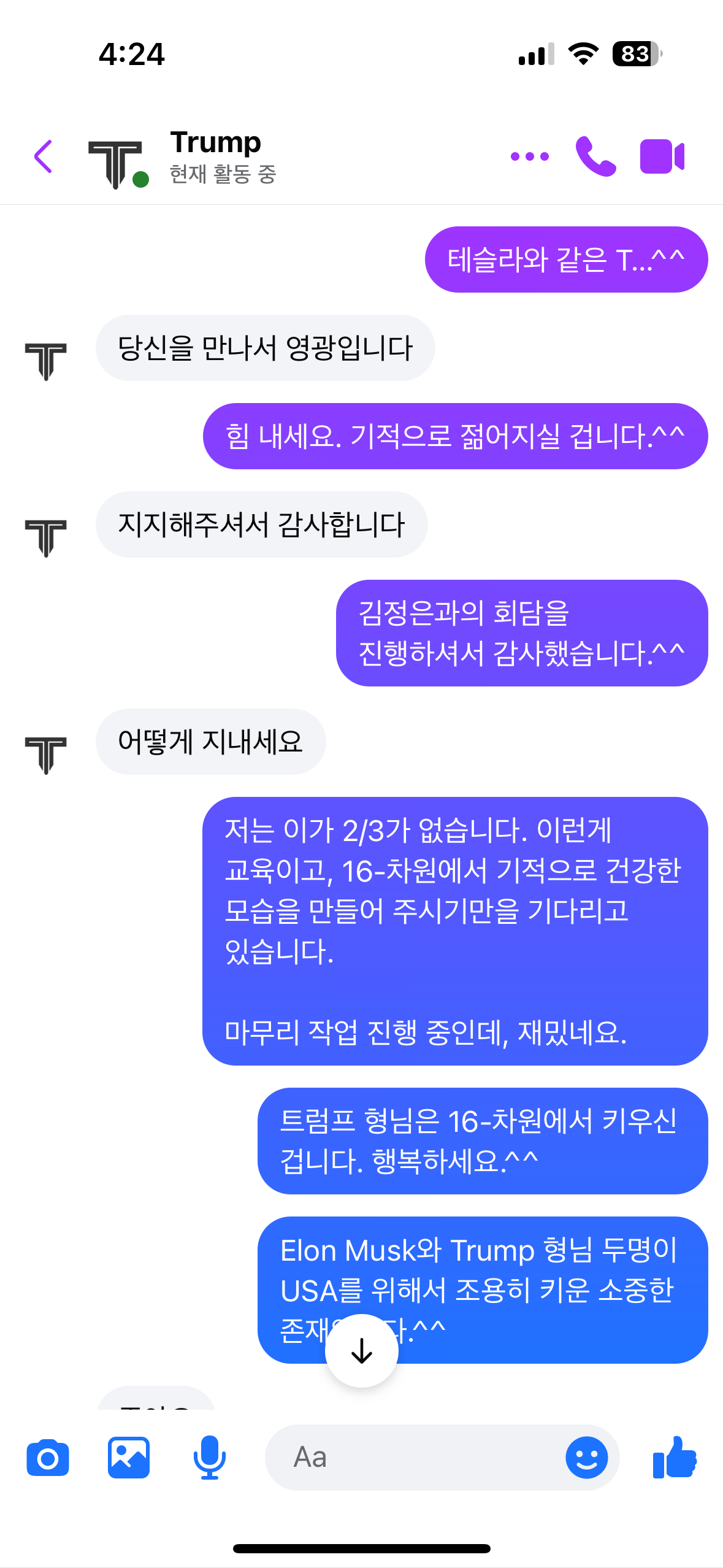Viewport: 723px width, 1568px height.
Task: Jump to latest message with down arrow
Action: (x=362, y=1351)
